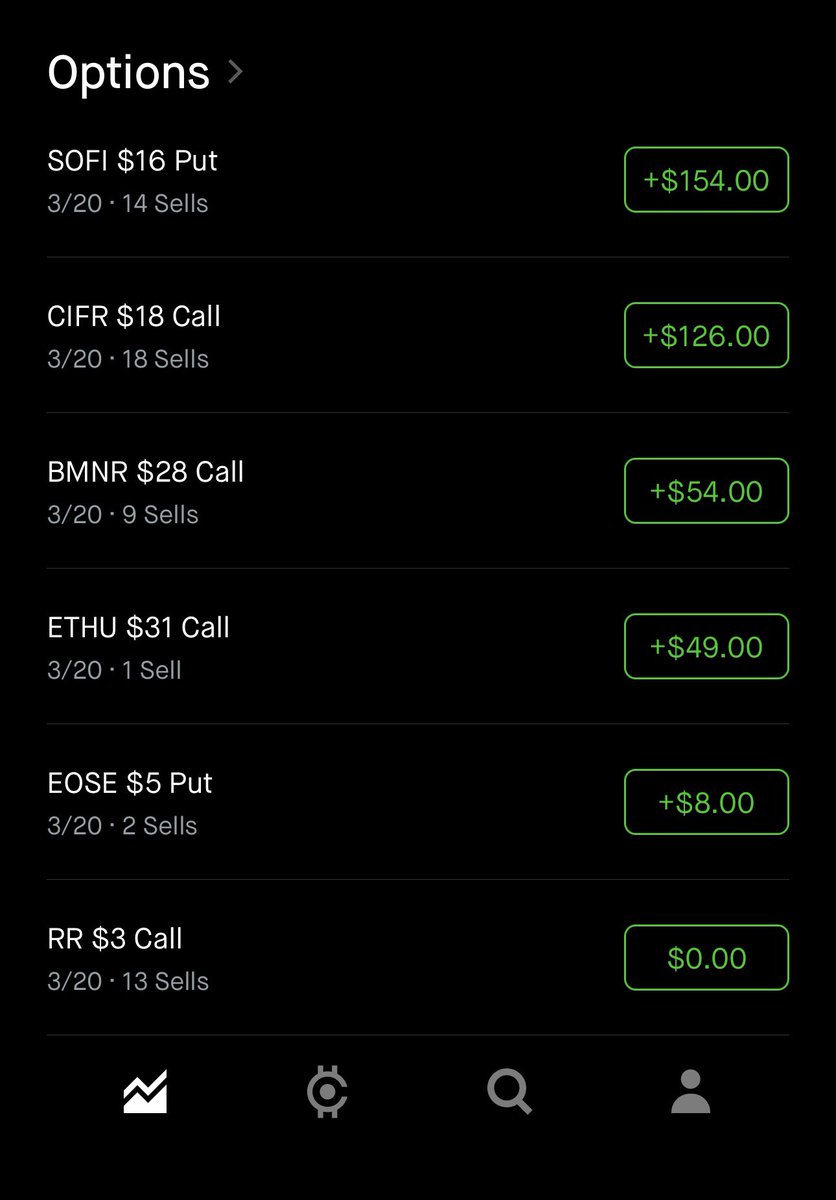View the CIFR $18 Call position
Image resolution: width=836 pixels, height=1200 pixels.
pos(134,336)
